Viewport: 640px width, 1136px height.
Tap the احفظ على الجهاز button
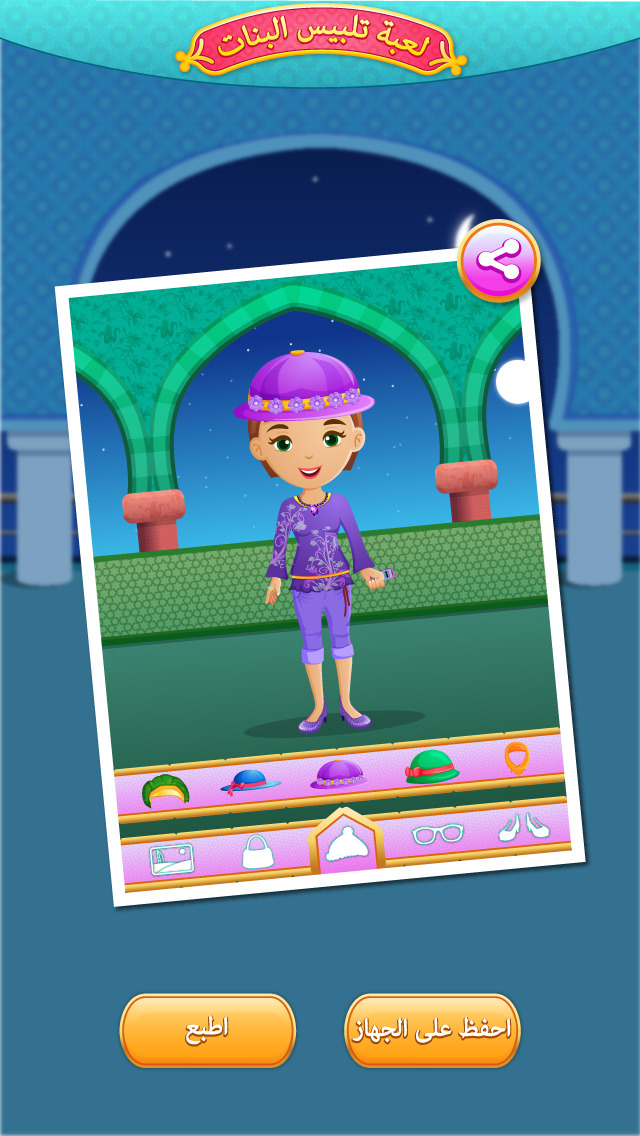(432, 1030)
